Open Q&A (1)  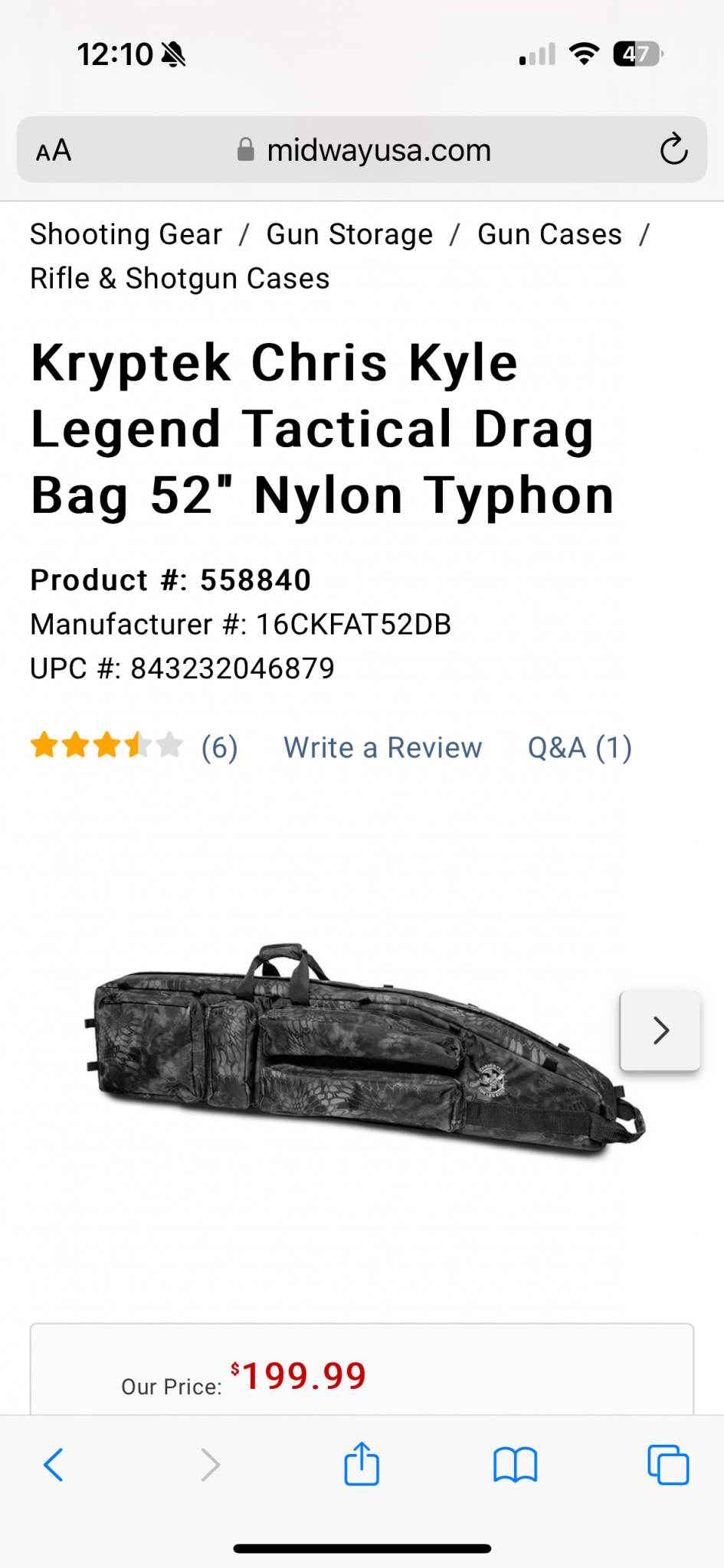[580, 747]
